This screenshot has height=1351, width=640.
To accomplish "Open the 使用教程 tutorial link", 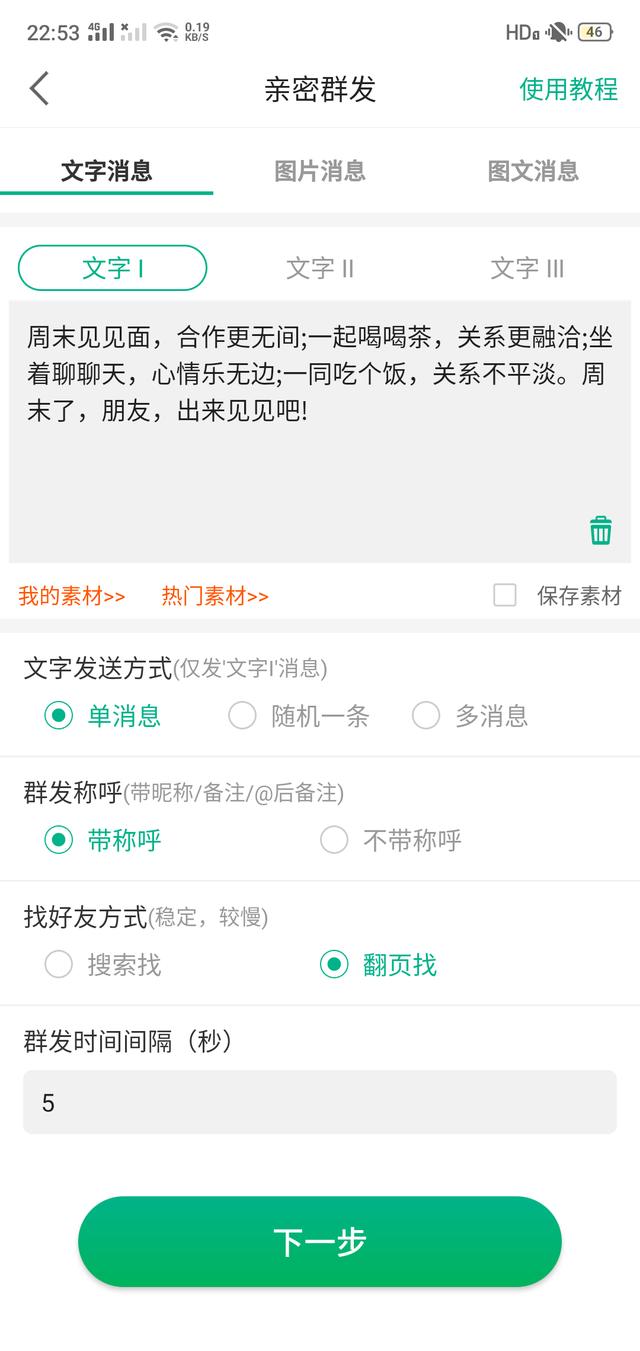I will coord(568,89).
